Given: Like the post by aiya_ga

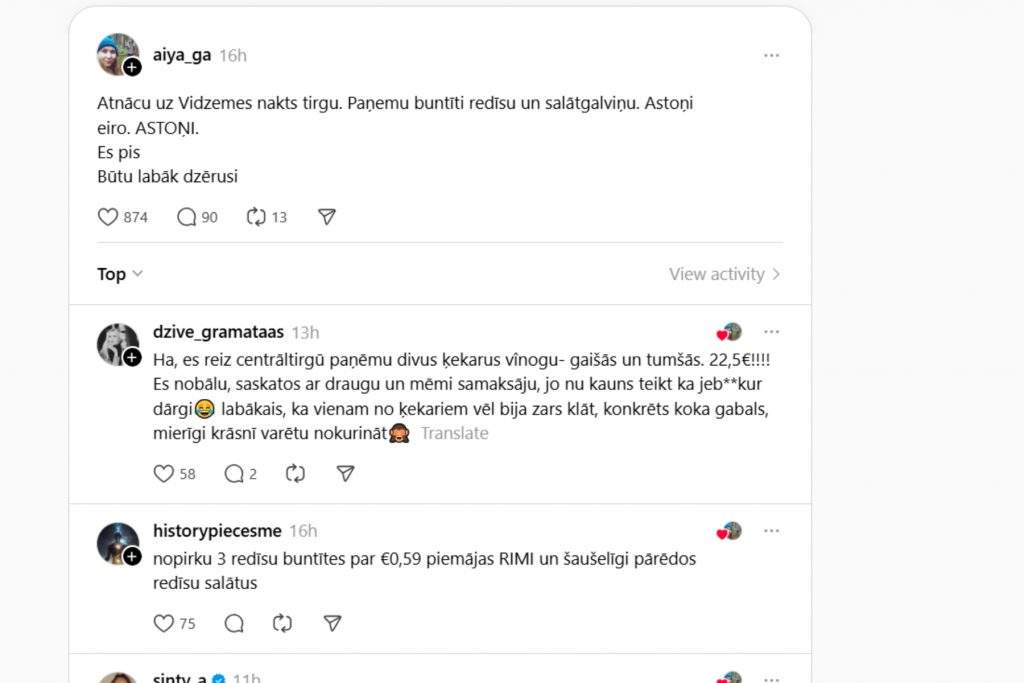Looking at the screenshot, I should [x=108, y=217].
